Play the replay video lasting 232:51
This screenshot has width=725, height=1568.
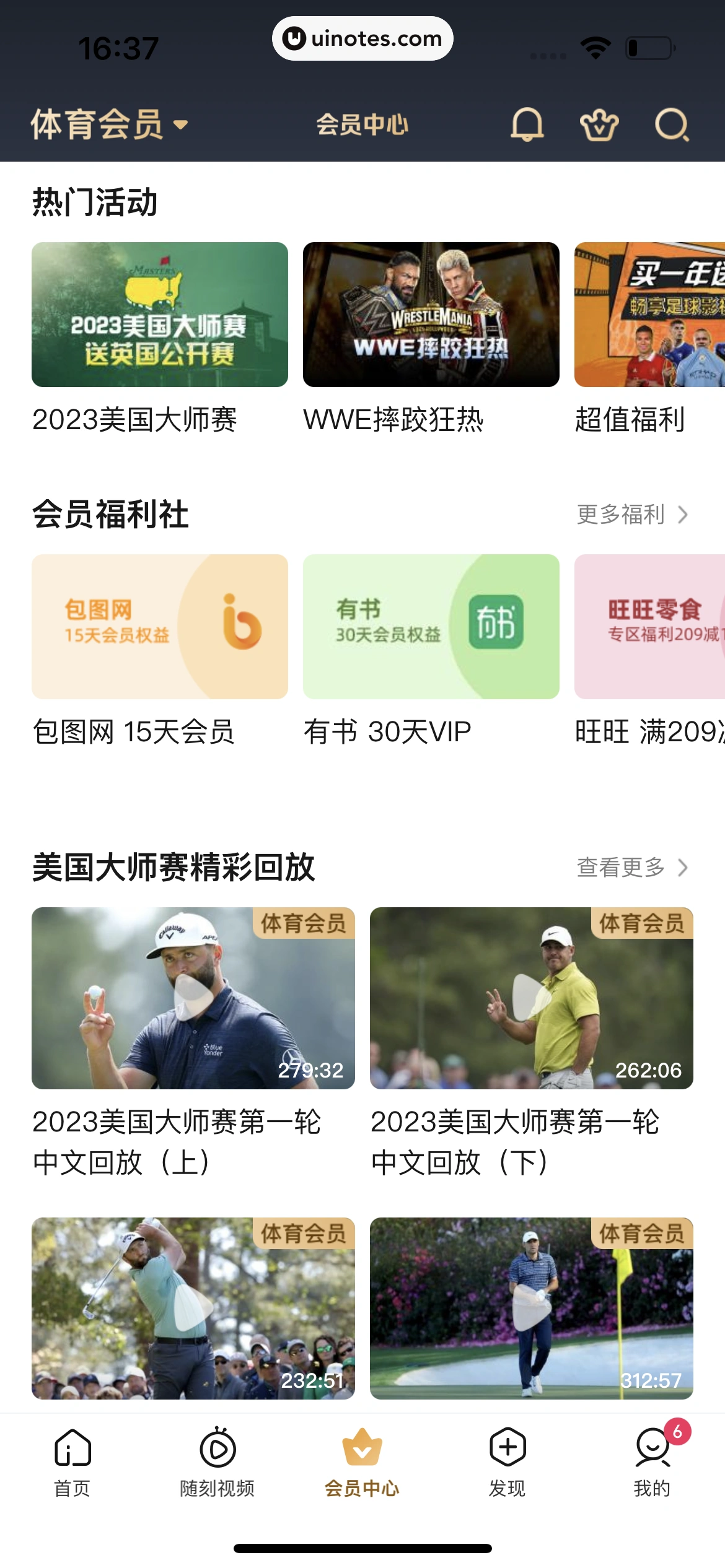coord(193,1308)
